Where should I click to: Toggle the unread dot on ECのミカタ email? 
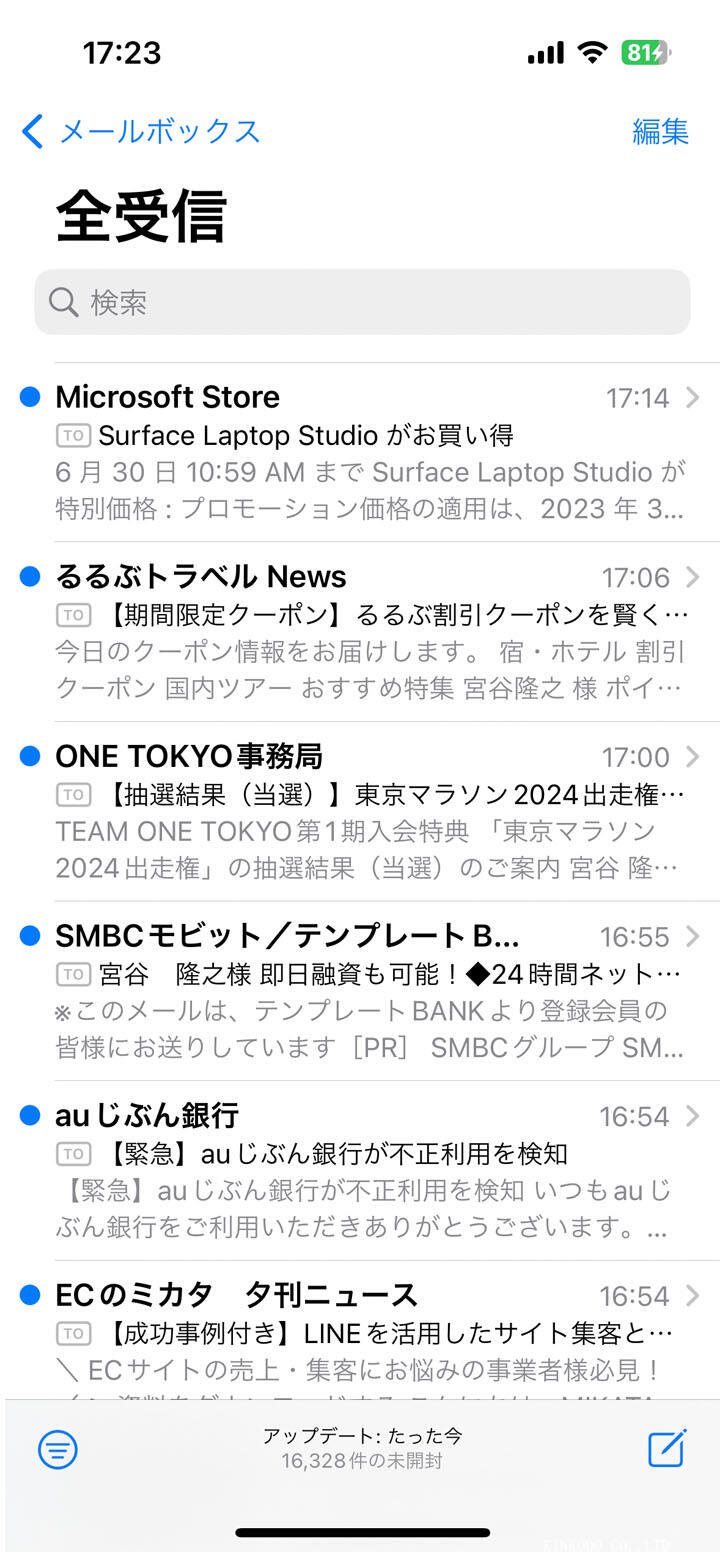pyautogui.click(x=30, y=1294)
